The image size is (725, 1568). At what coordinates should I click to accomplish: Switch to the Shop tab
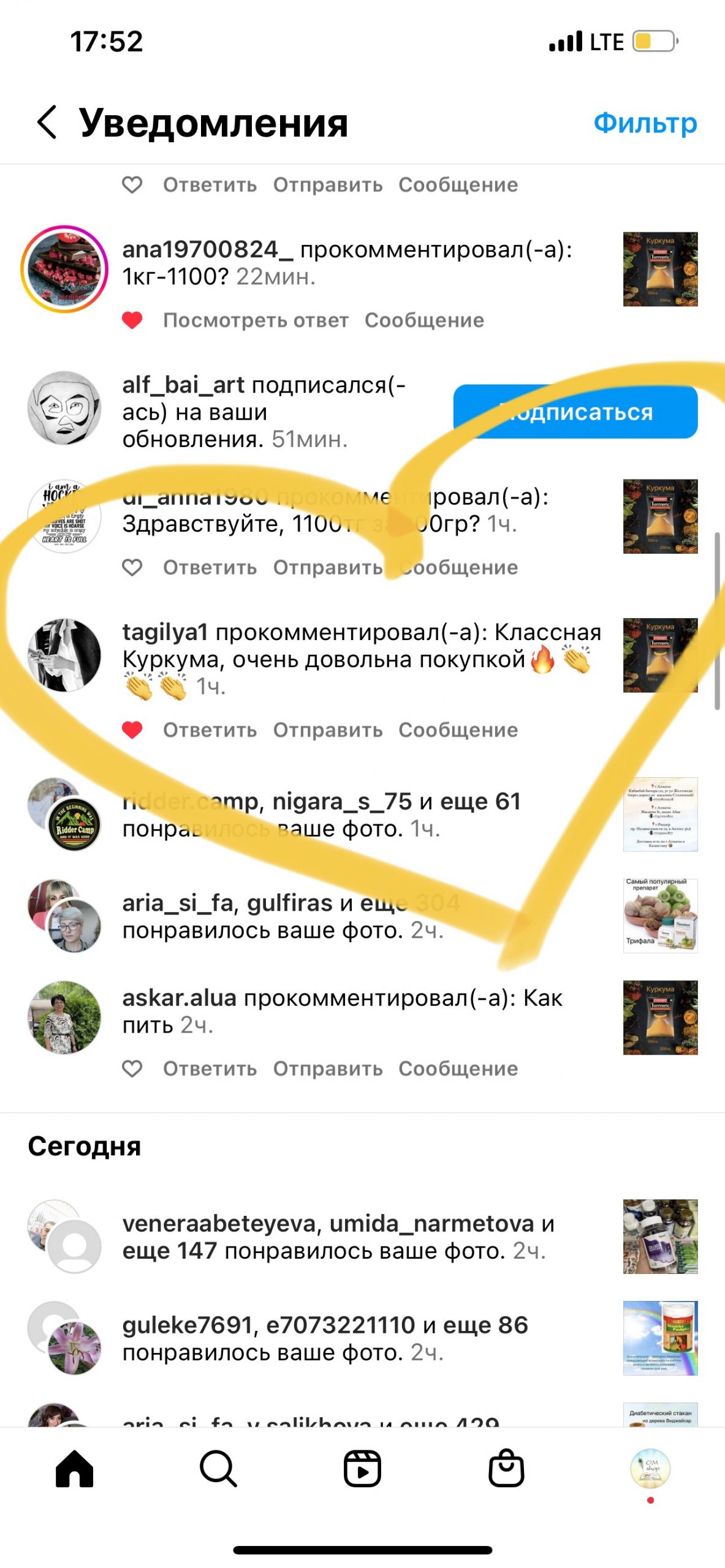point(506,1468)
